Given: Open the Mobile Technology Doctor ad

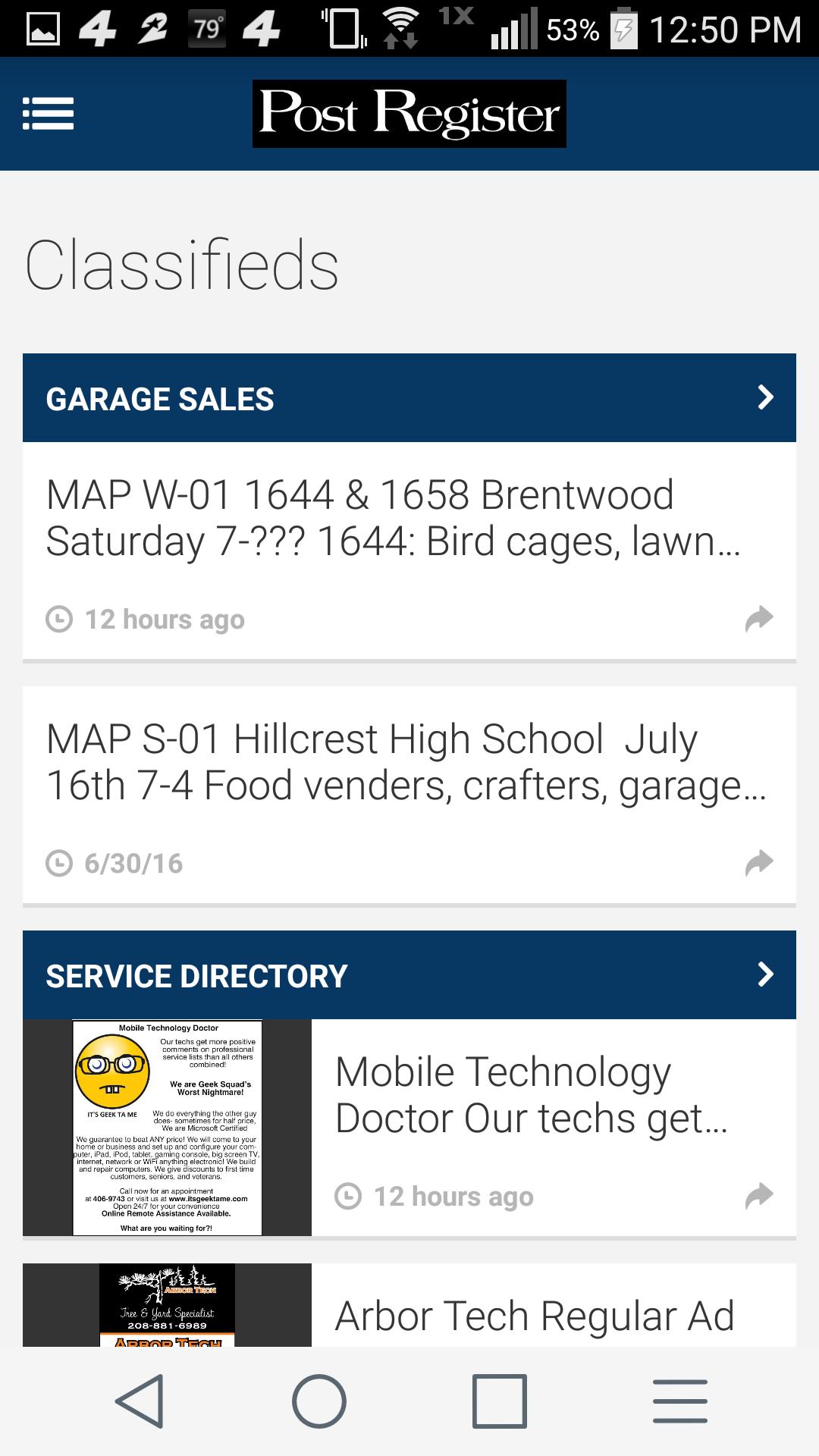Looking at the screenshot, I should (531, 1095).
